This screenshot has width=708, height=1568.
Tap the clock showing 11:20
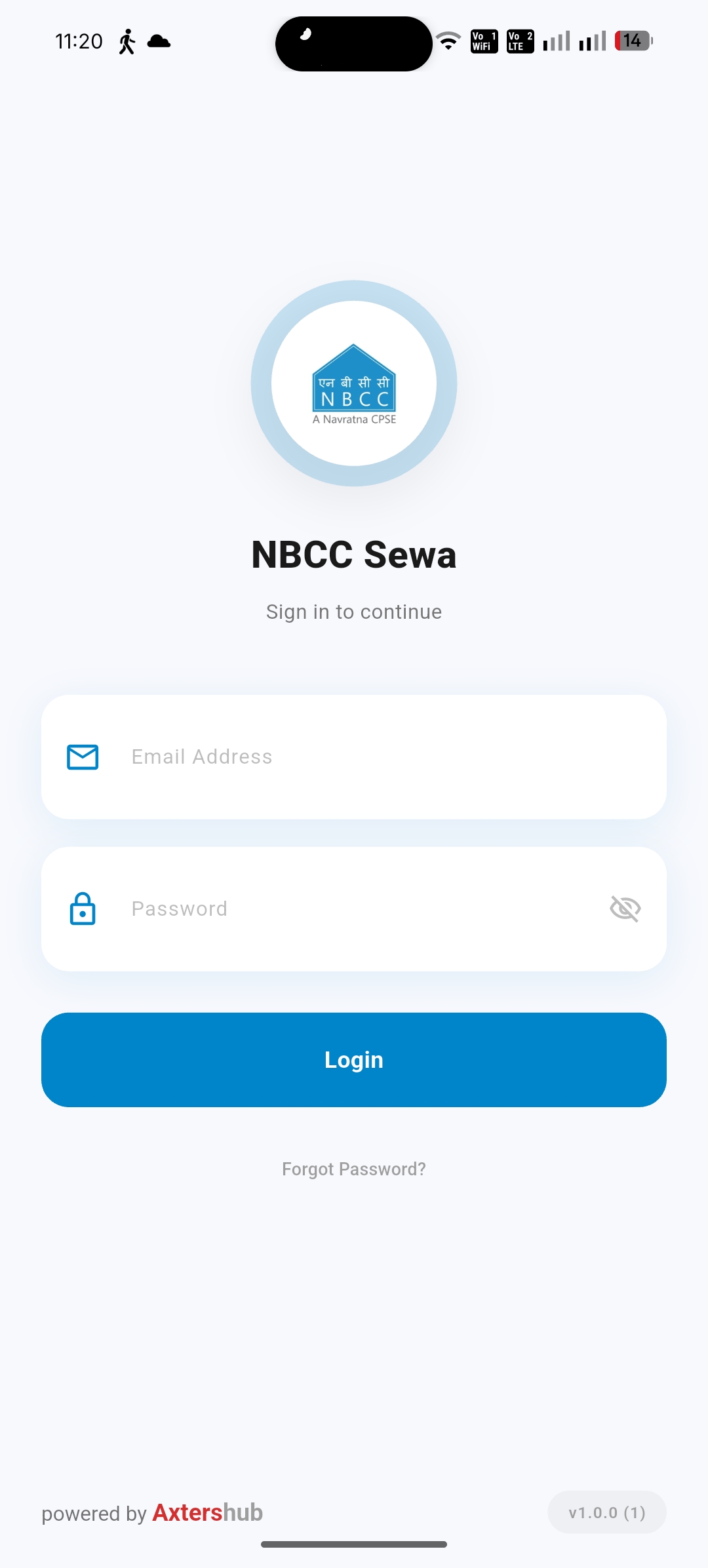(x=79, y=41)
